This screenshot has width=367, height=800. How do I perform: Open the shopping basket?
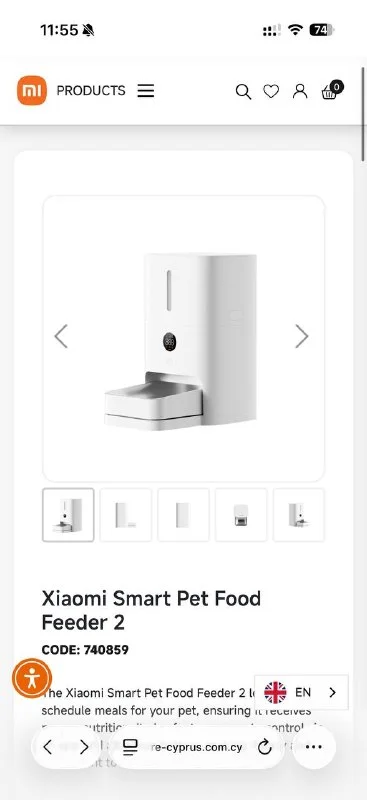[x=332, y=90]
